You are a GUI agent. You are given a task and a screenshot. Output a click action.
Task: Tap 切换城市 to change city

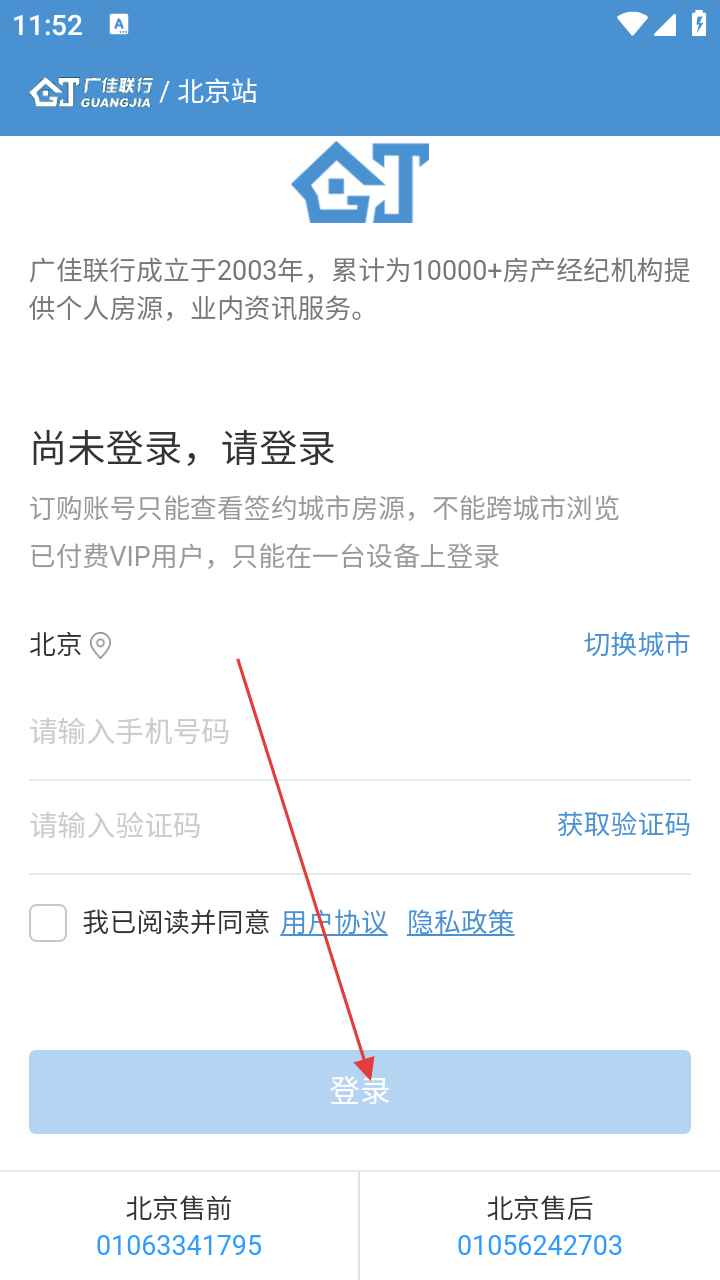tap(636, 644)
